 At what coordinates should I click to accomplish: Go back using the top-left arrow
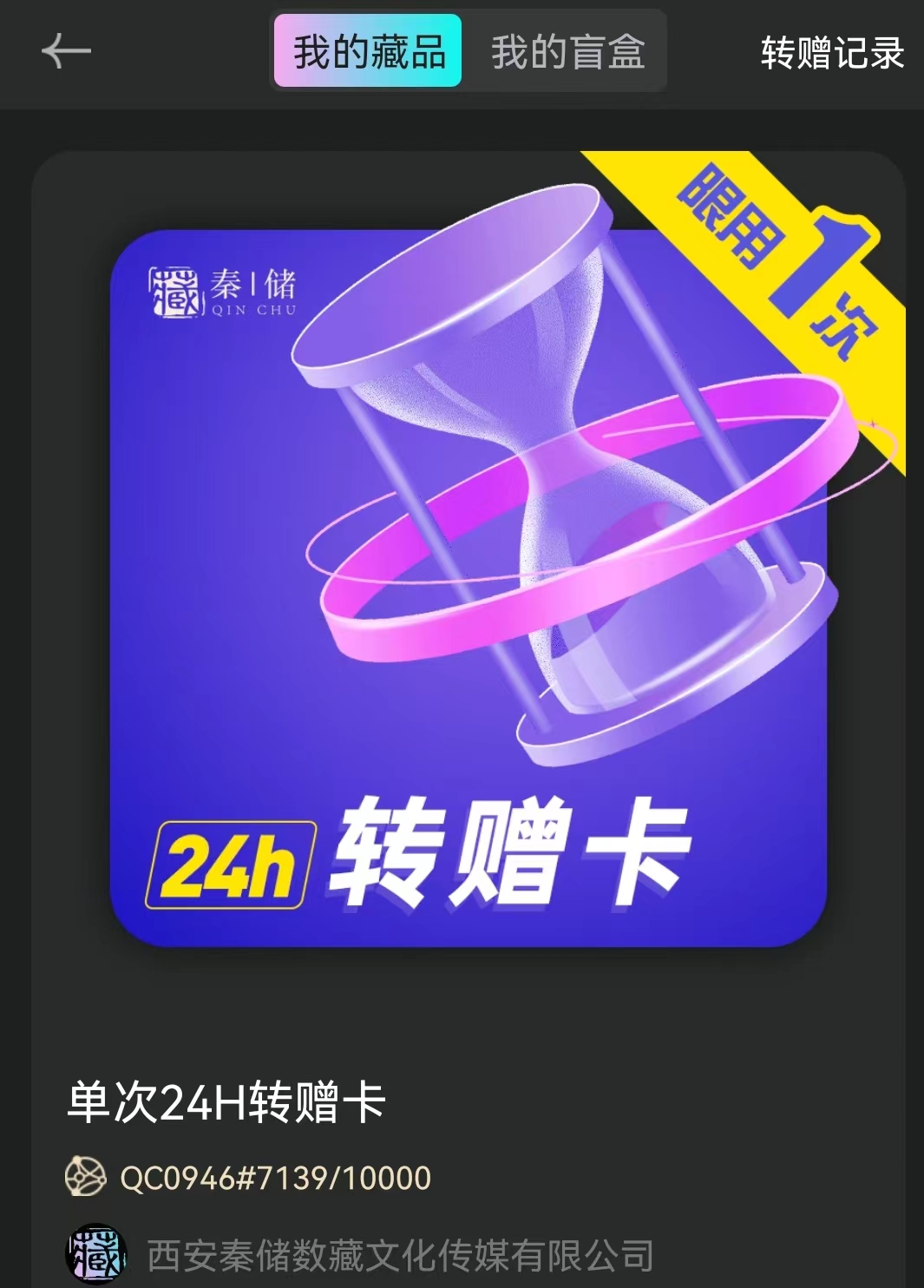66,52
